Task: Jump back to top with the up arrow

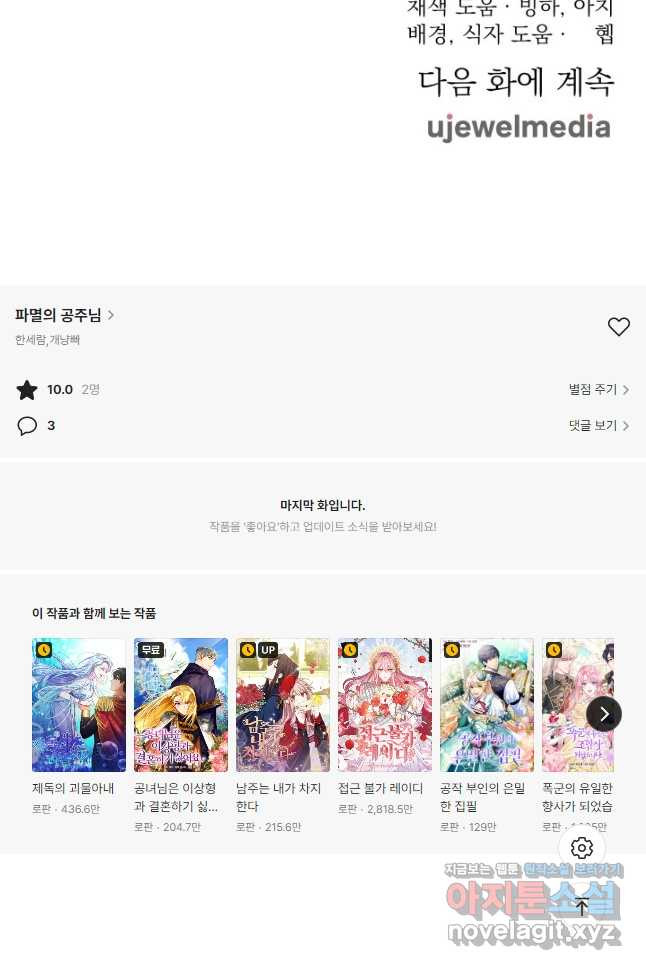Action: pyautogui.click(x=582, y=907)
